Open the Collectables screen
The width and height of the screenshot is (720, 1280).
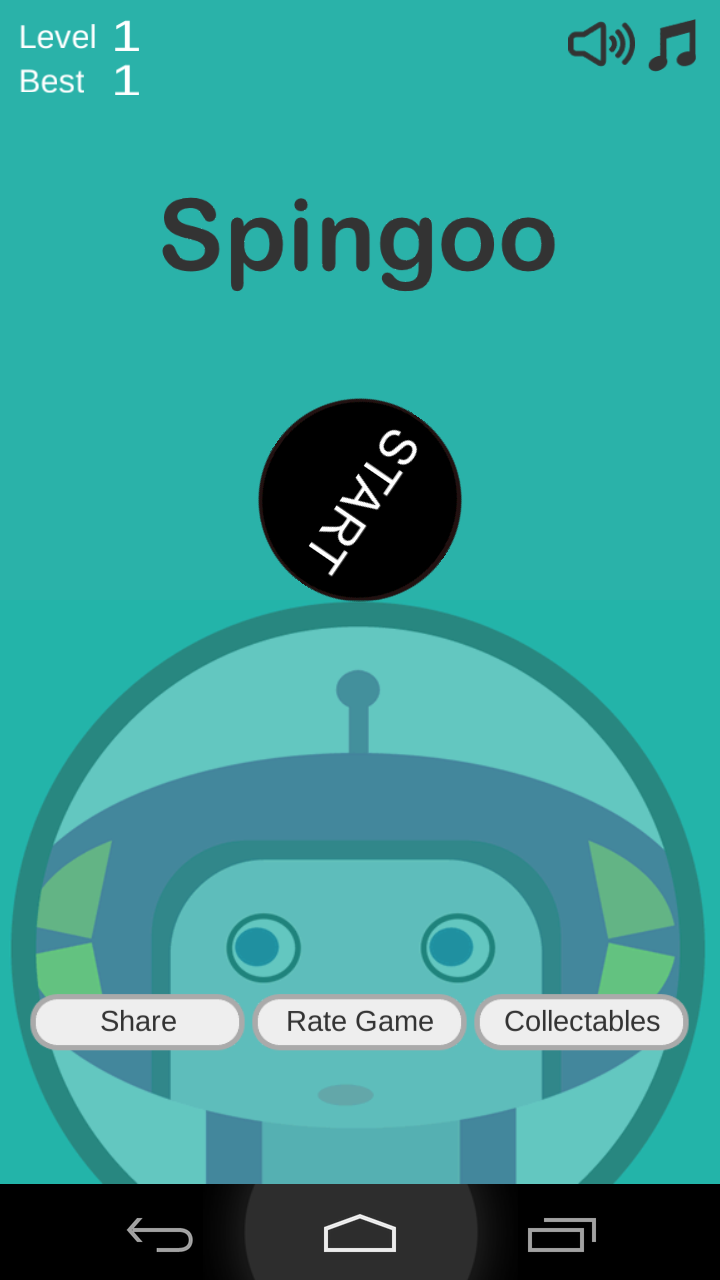coord(582,1022)
